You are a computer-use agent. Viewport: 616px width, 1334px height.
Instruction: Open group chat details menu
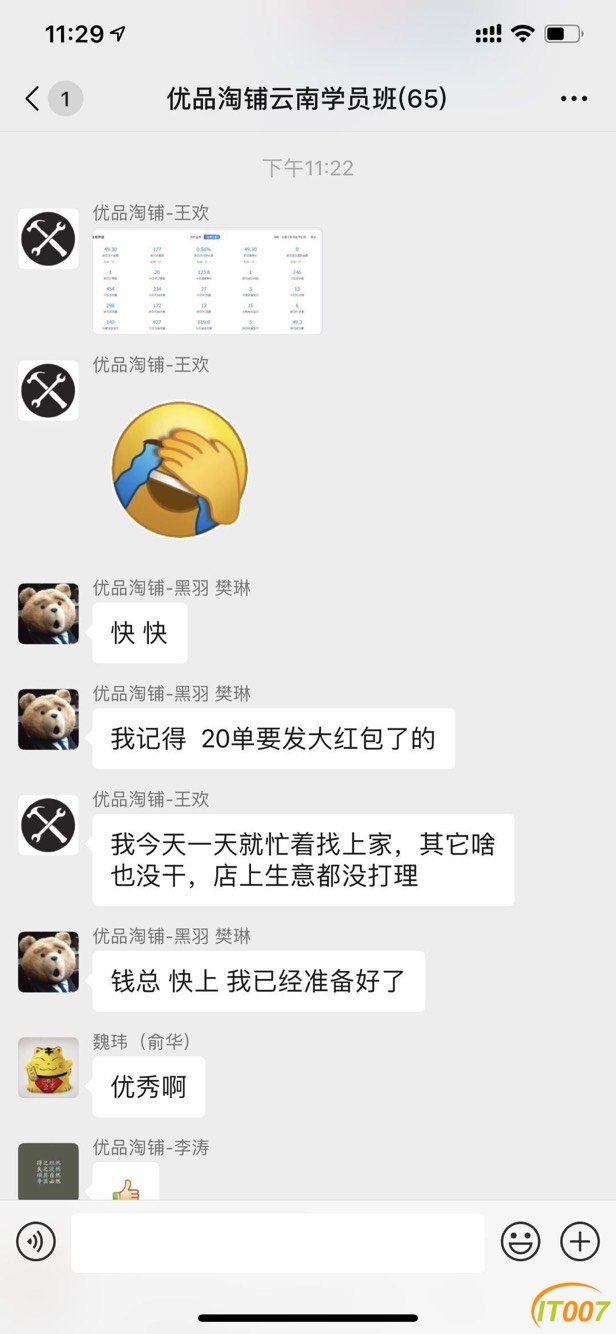[574, 98]
